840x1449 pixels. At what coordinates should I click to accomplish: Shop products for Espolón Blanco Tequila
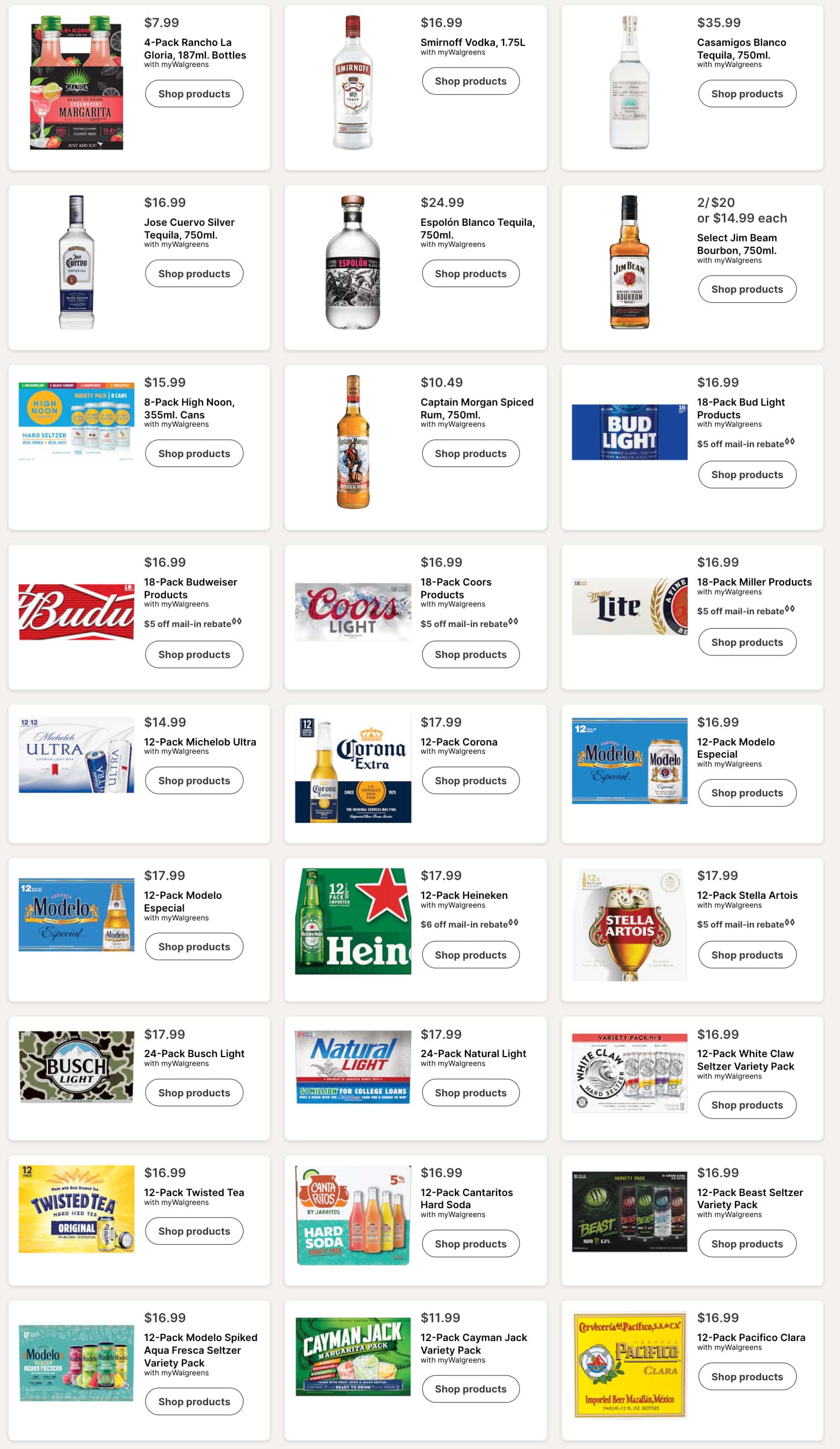[x=470, y=274]
